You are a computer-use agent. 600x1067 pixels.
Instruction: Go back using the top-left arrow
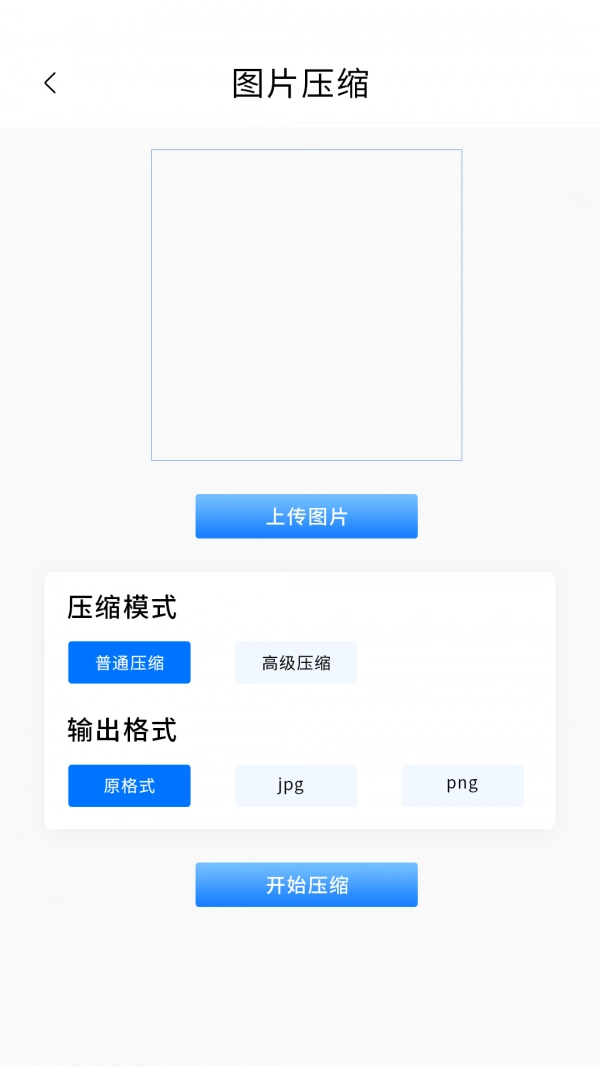click(50, 84)
